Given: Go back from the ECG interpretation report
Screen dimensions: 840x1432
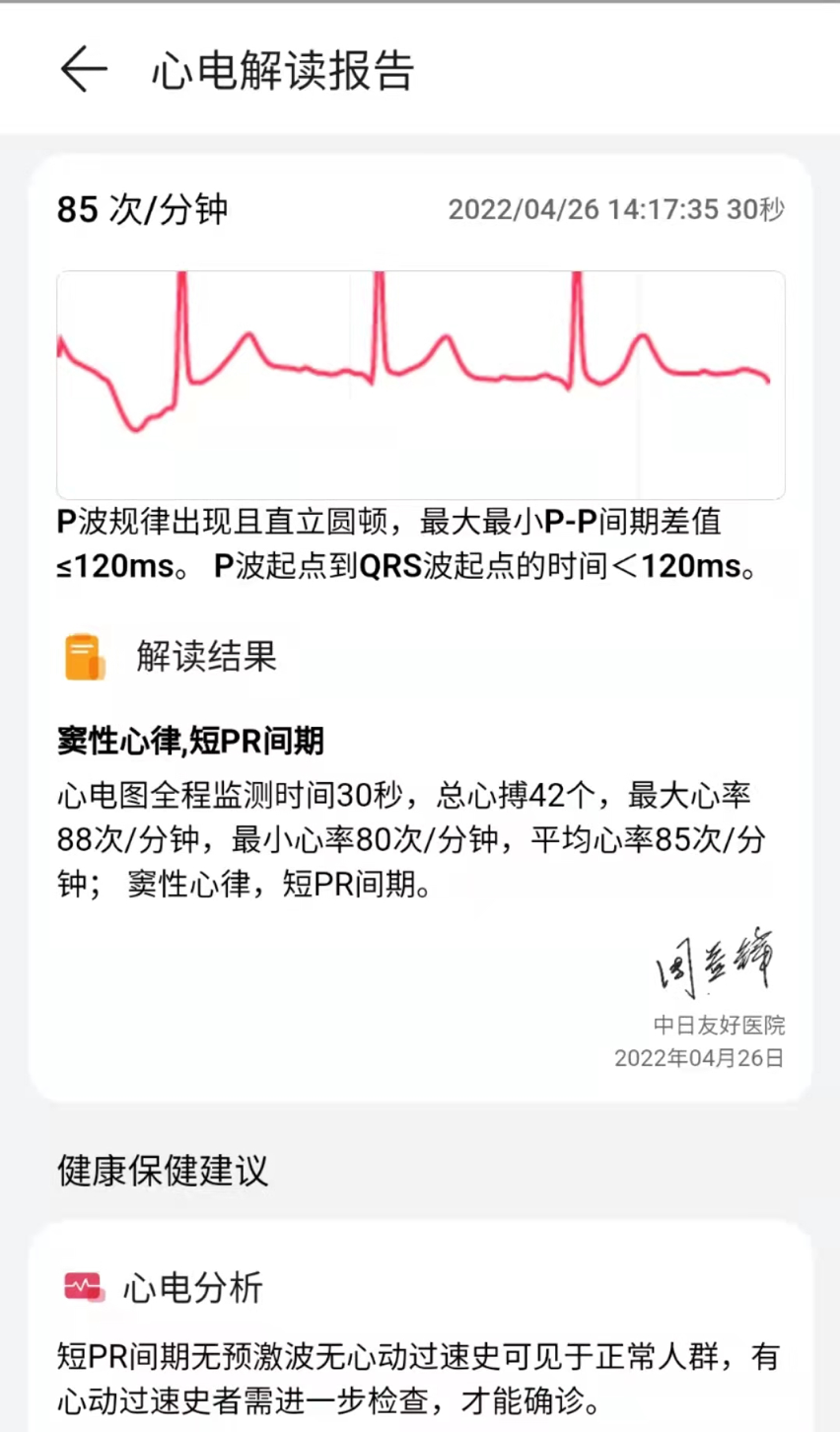Looking at the screenshot, I should pyautogui.click(x=83, y=70).
